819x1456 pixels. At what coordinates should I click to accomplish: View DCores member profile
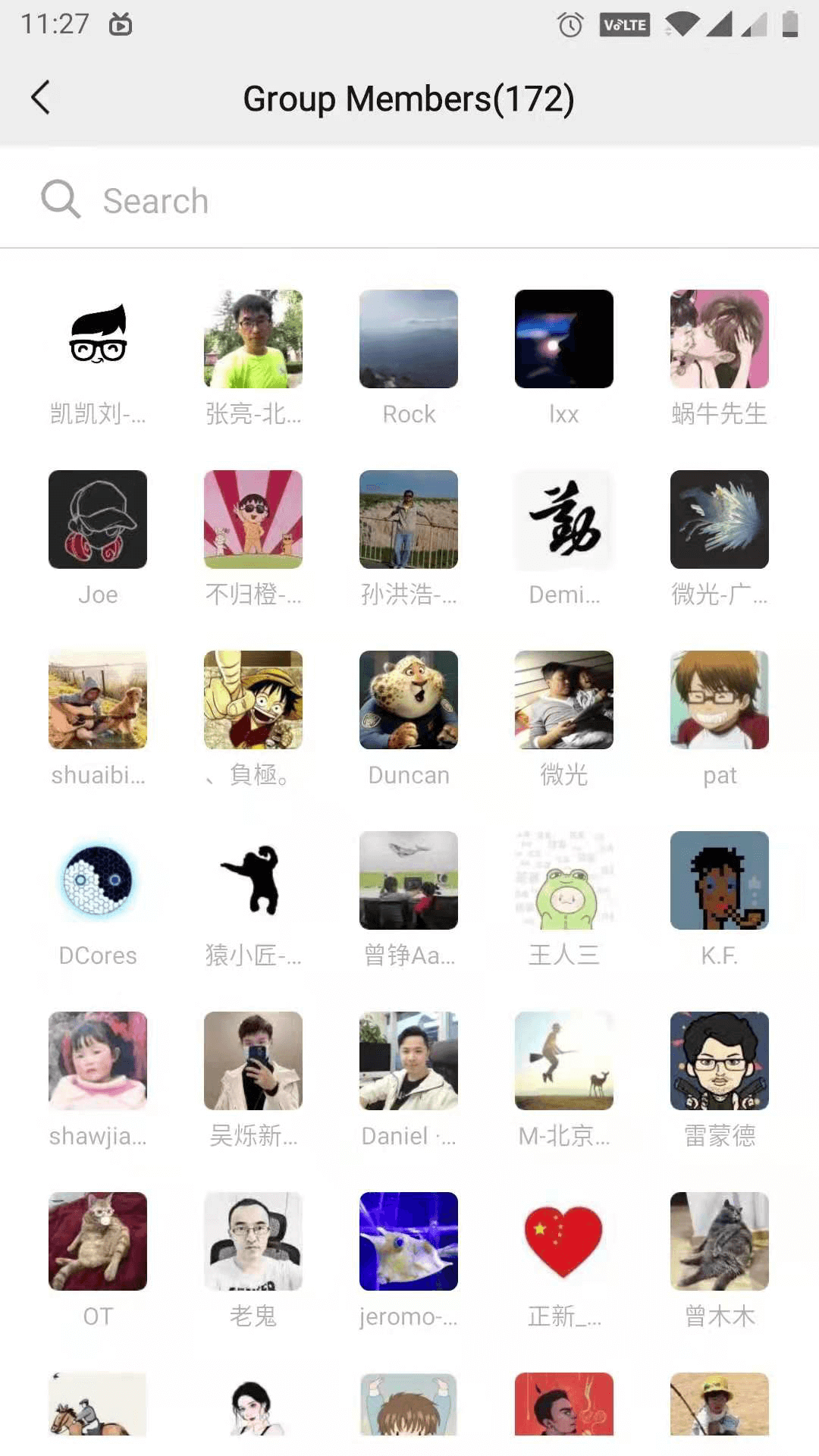98,880
